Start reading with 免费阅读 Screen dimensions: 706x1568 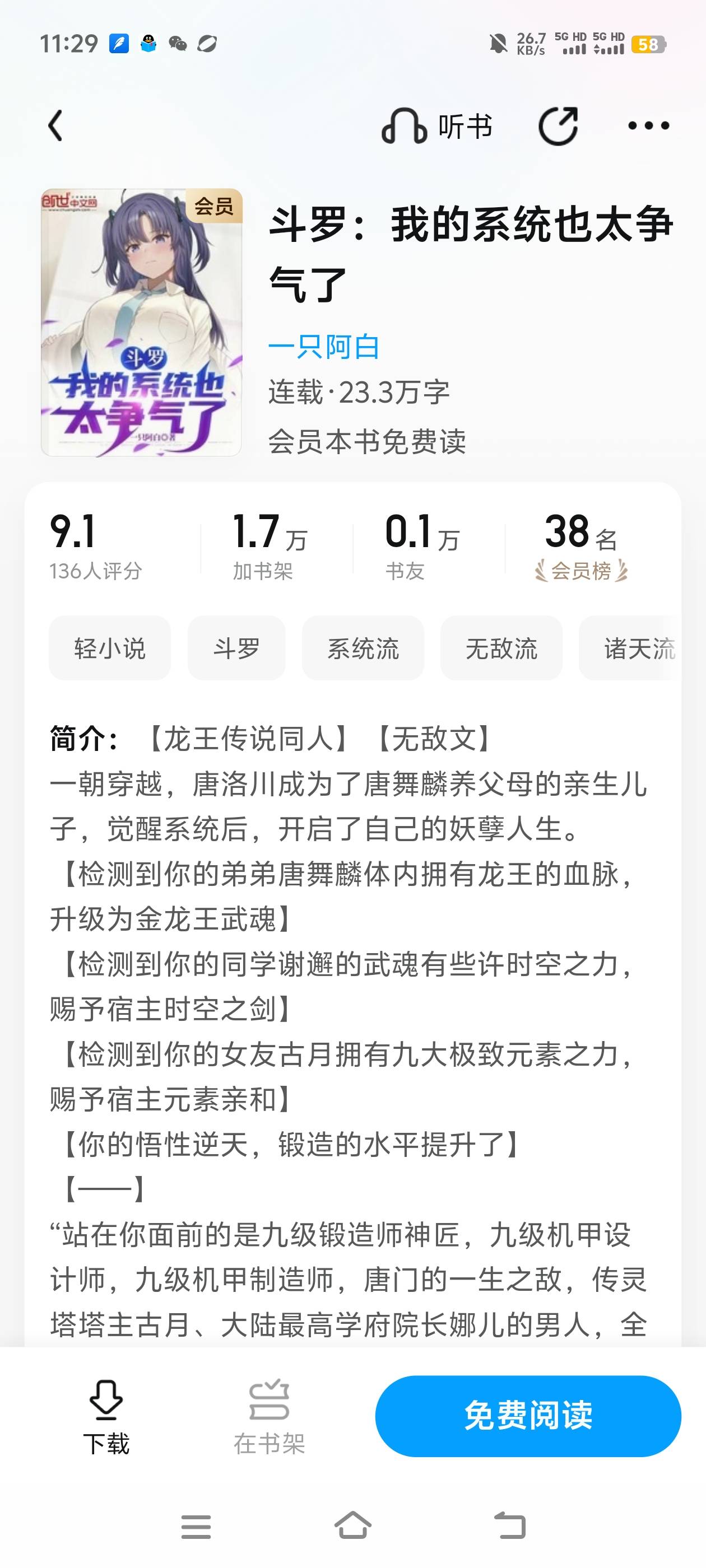point(528,1416)
